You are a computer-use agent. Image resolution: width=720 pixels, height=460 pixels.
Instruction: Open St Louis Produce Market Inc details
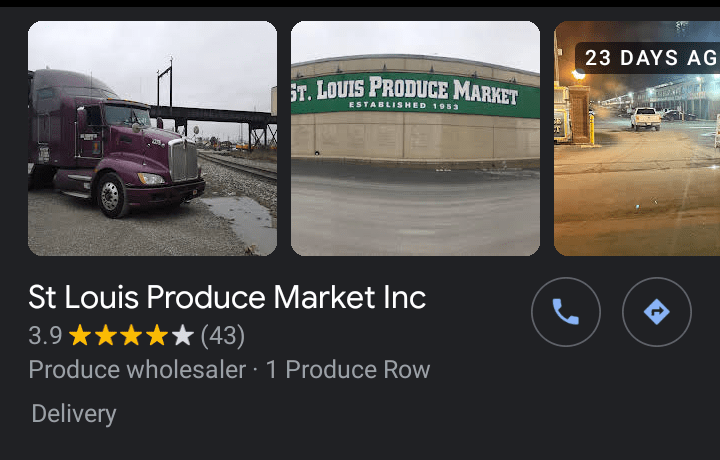(227, 297)
